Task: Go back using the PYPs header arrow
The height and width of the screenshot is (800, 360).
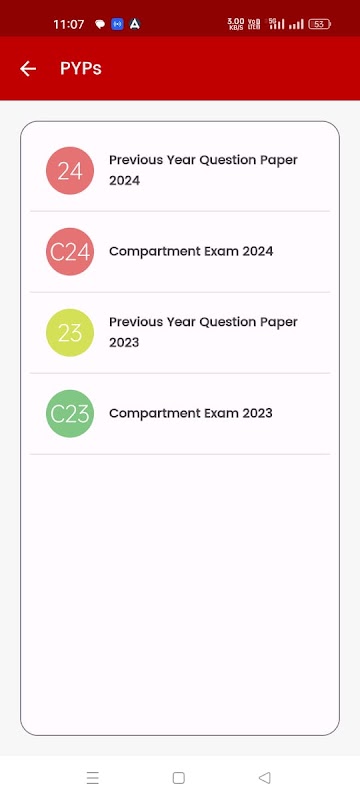Action: click(x=28, y=68)
